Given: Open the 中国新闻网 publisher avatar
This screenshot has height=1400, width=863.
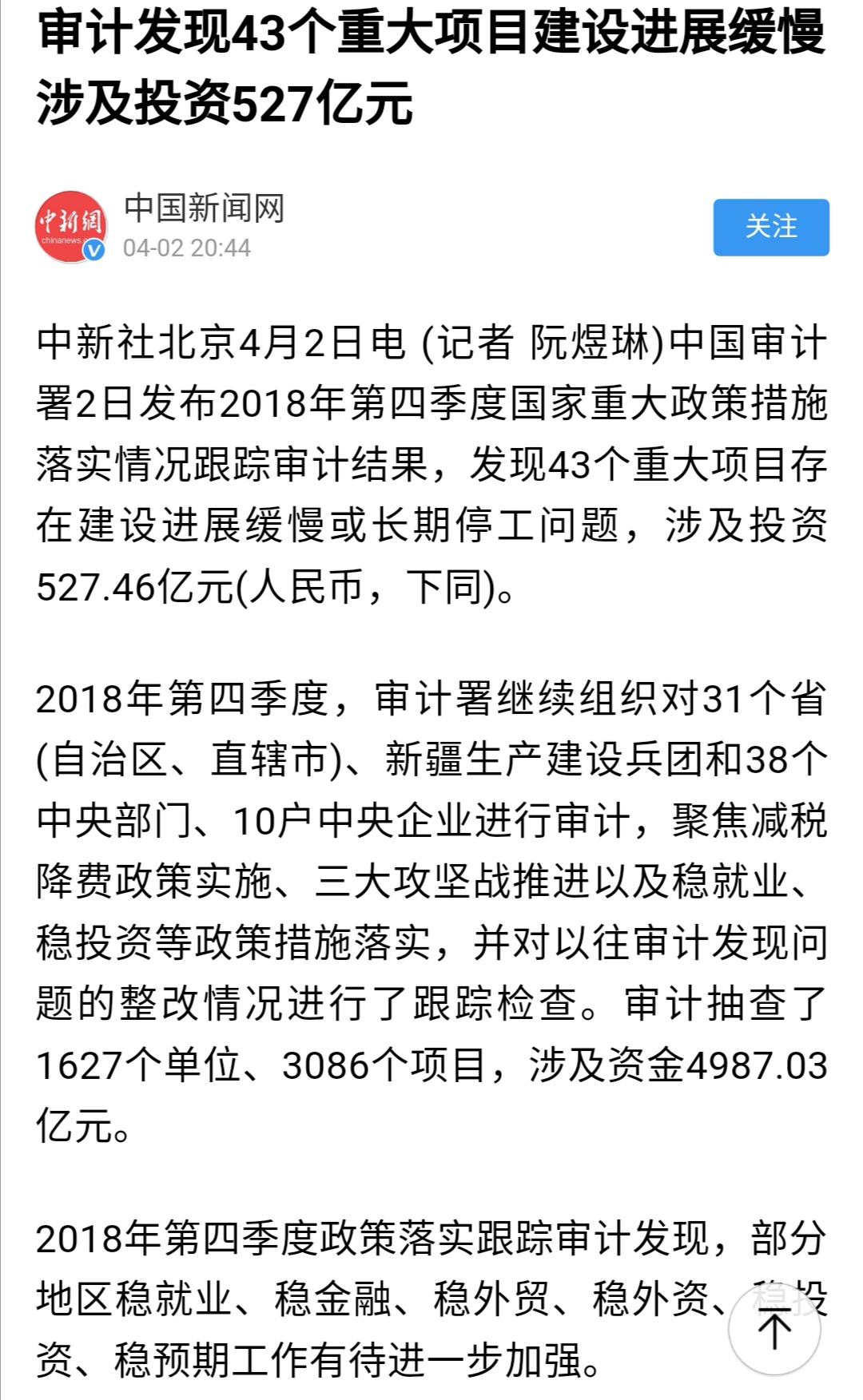Looking at the screenshot, I should (70, 227).
